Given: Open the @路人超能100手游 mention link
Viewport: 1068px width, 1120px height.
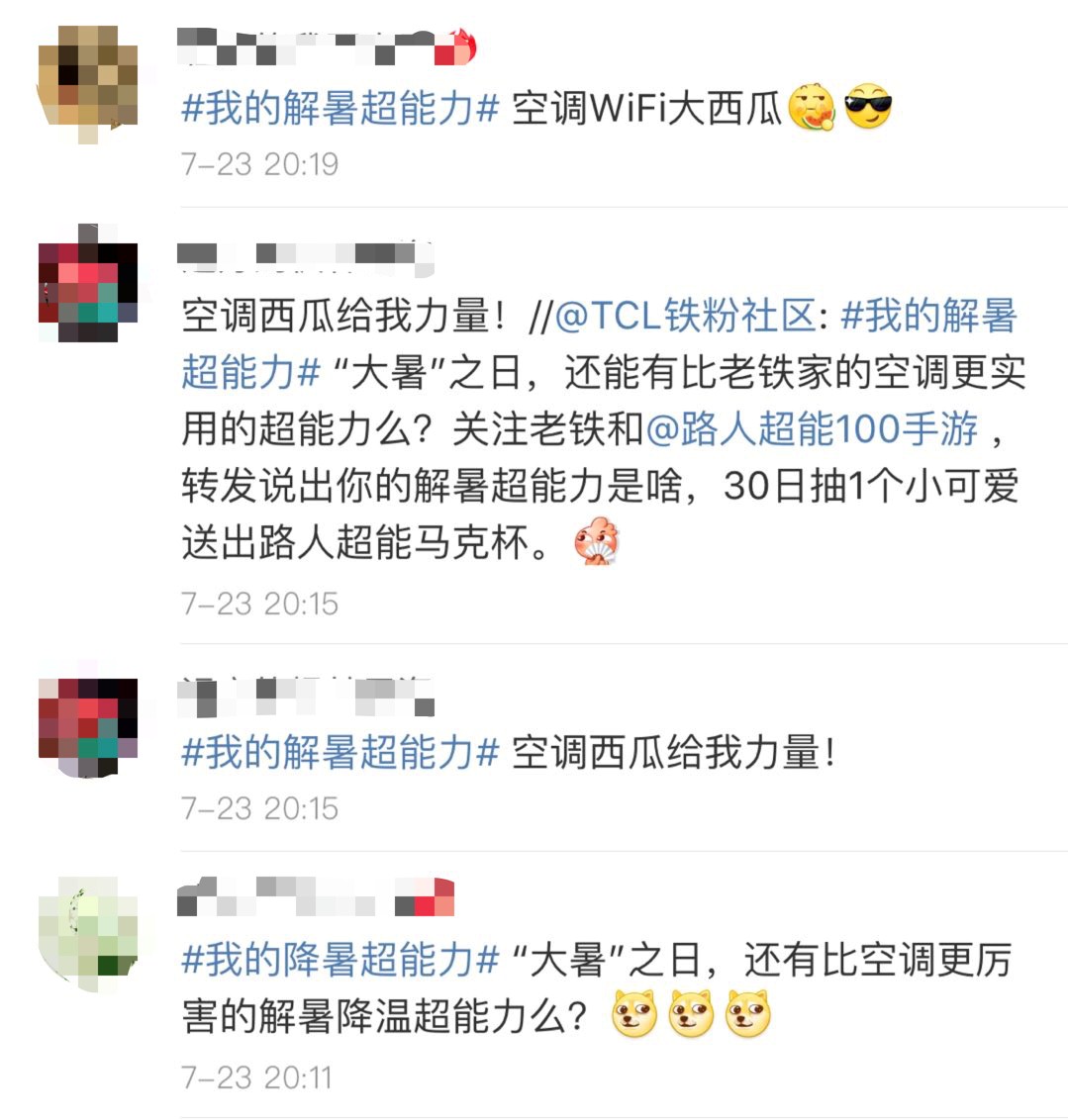Looking at the screenshot, I should tap(812, 429).
